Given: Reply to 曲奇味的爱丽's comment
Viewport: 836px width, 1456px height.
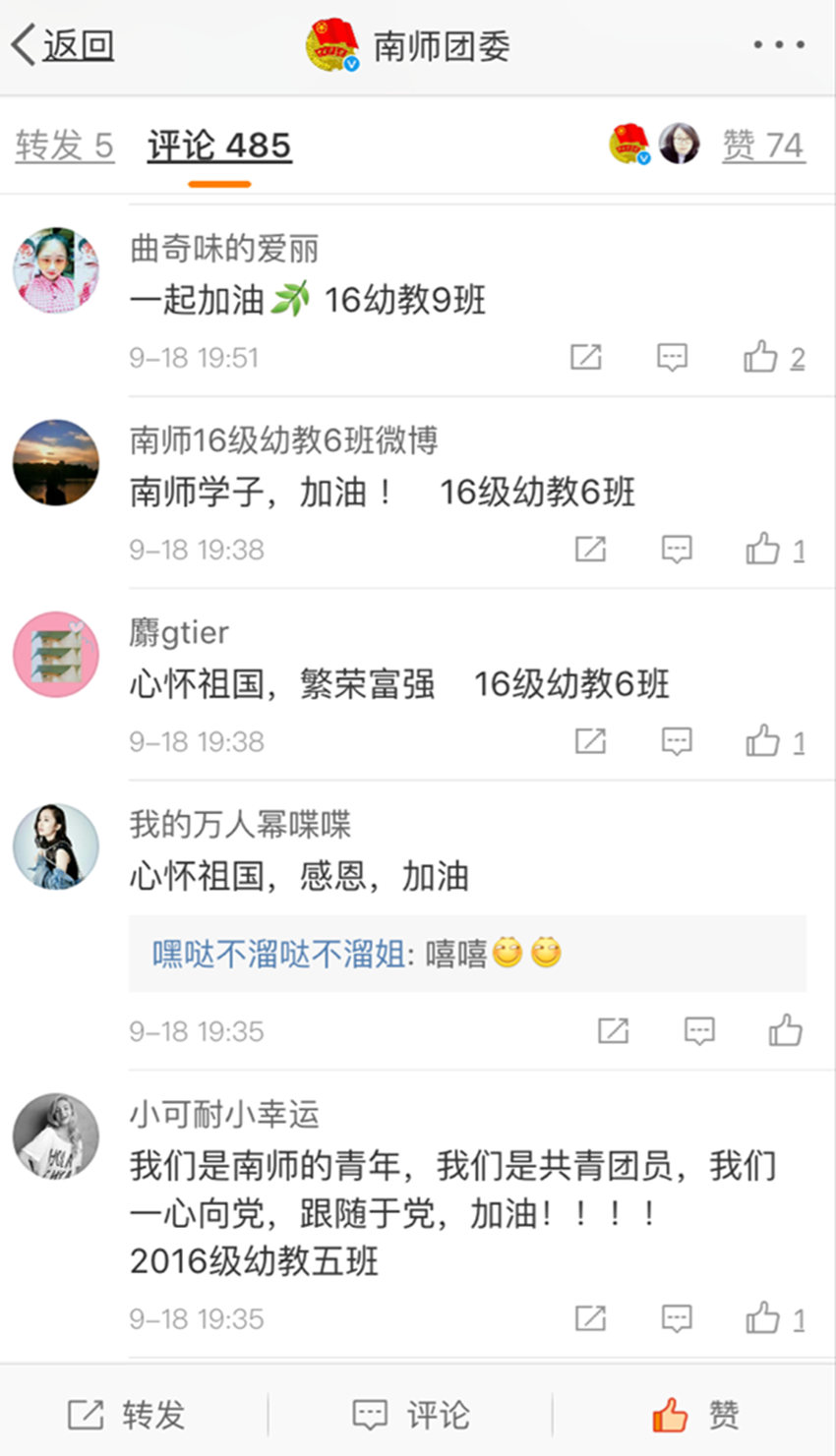Looking at the screenshot, I should (672, 357).
